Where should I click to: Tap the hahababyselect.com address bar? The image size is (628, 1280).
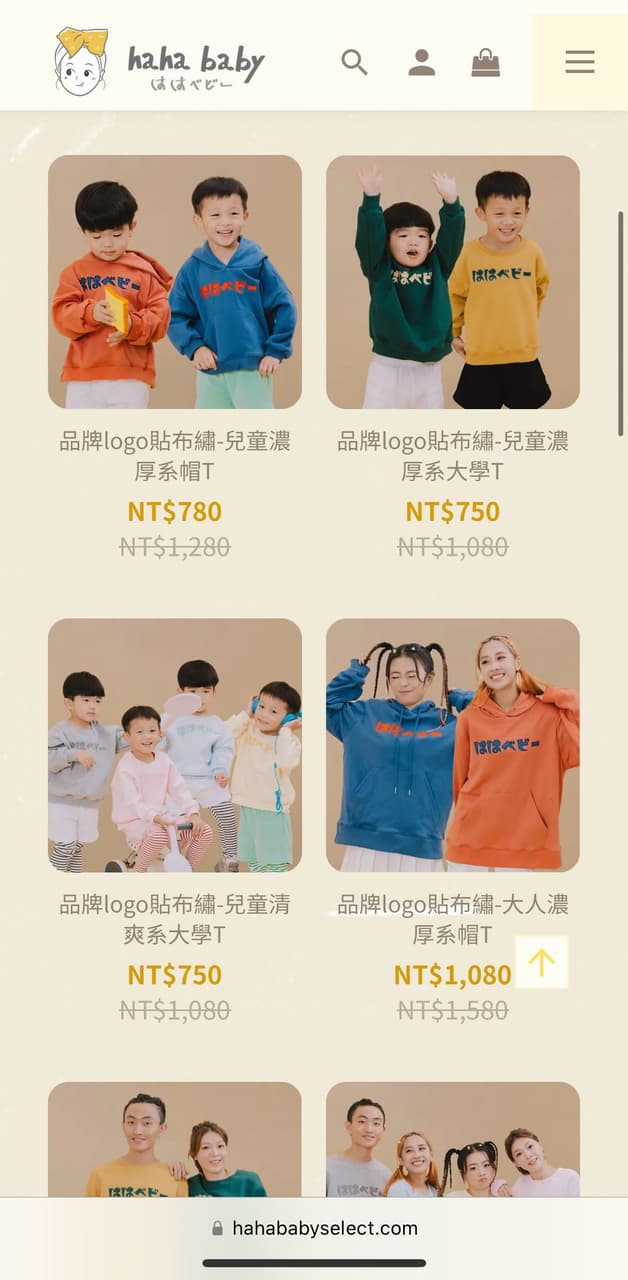(x=314, y=1228)
